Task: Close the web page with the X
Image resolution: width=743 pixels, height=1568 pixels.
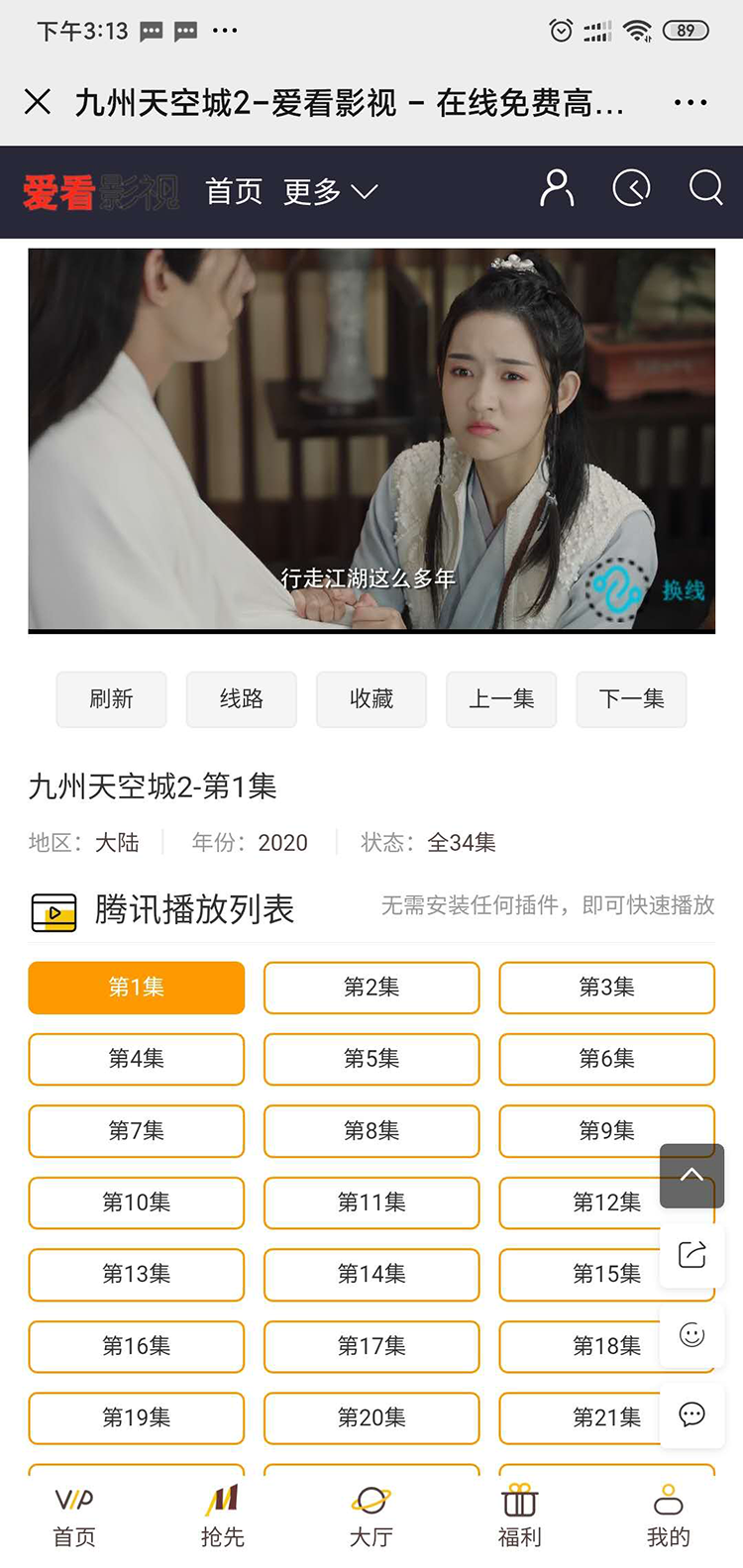Action: coord(38,102)
